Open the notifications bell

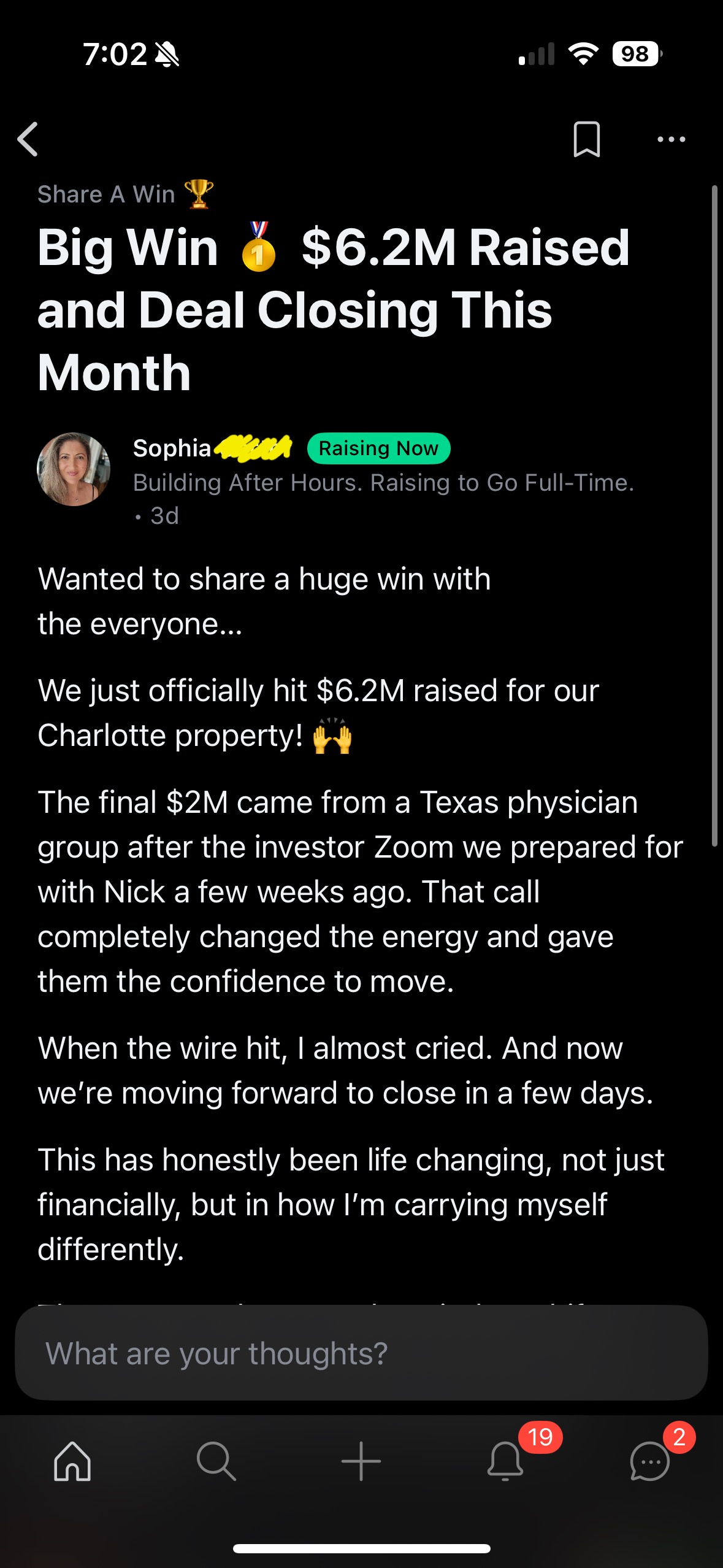point(506,1461)
